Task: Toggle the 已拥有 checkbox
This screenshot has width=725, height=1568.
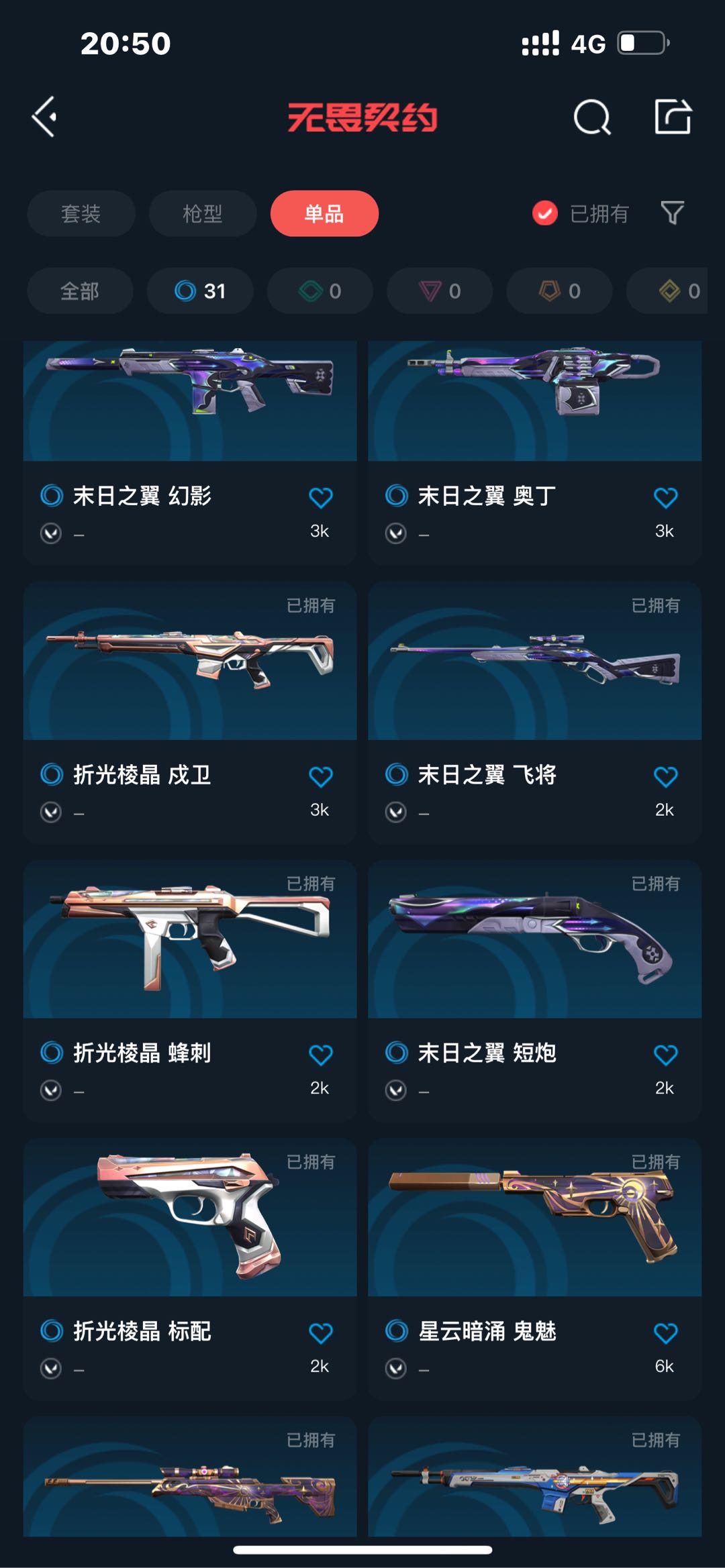Action: (x=545, y=213)
